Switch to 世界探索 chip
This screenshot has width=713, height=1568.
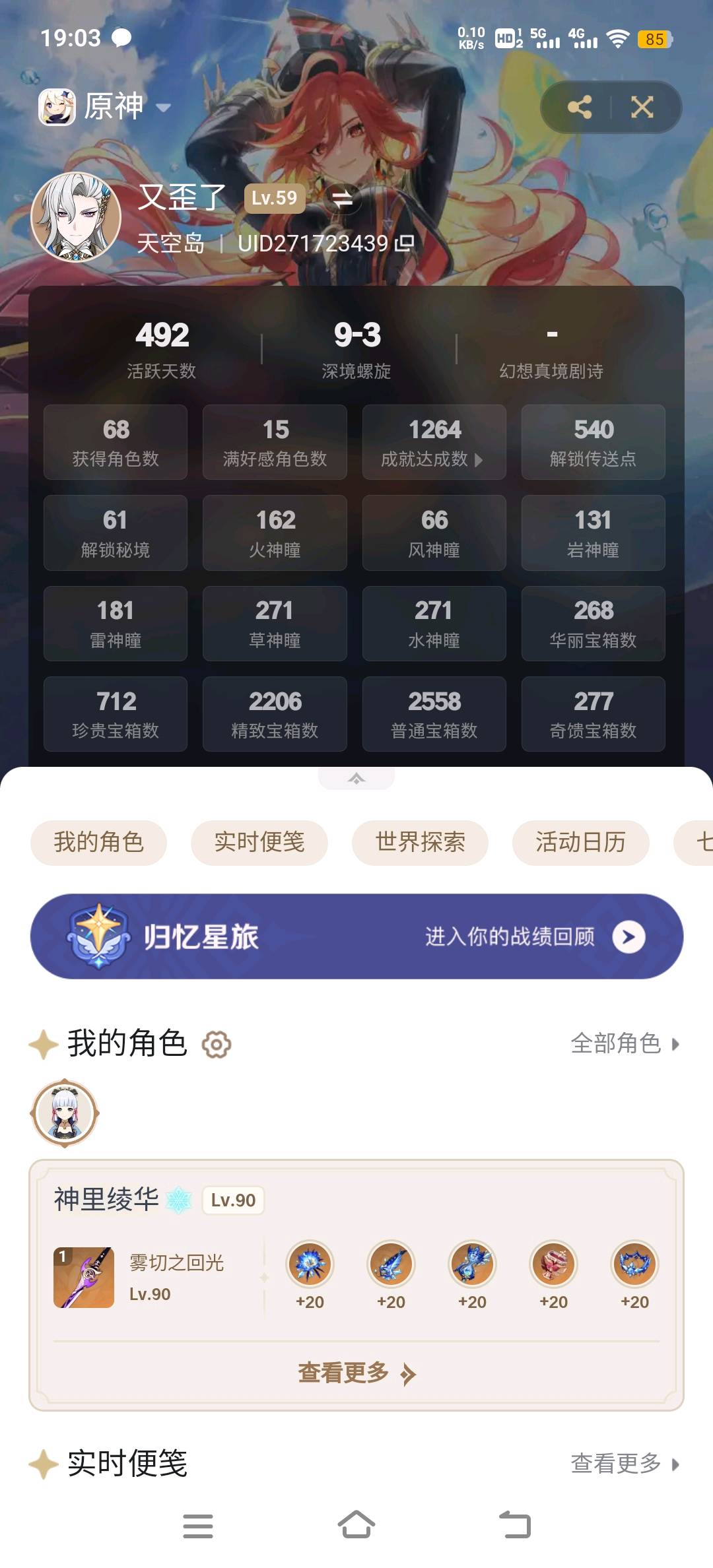pyautogui.click(x=420, y=842)
